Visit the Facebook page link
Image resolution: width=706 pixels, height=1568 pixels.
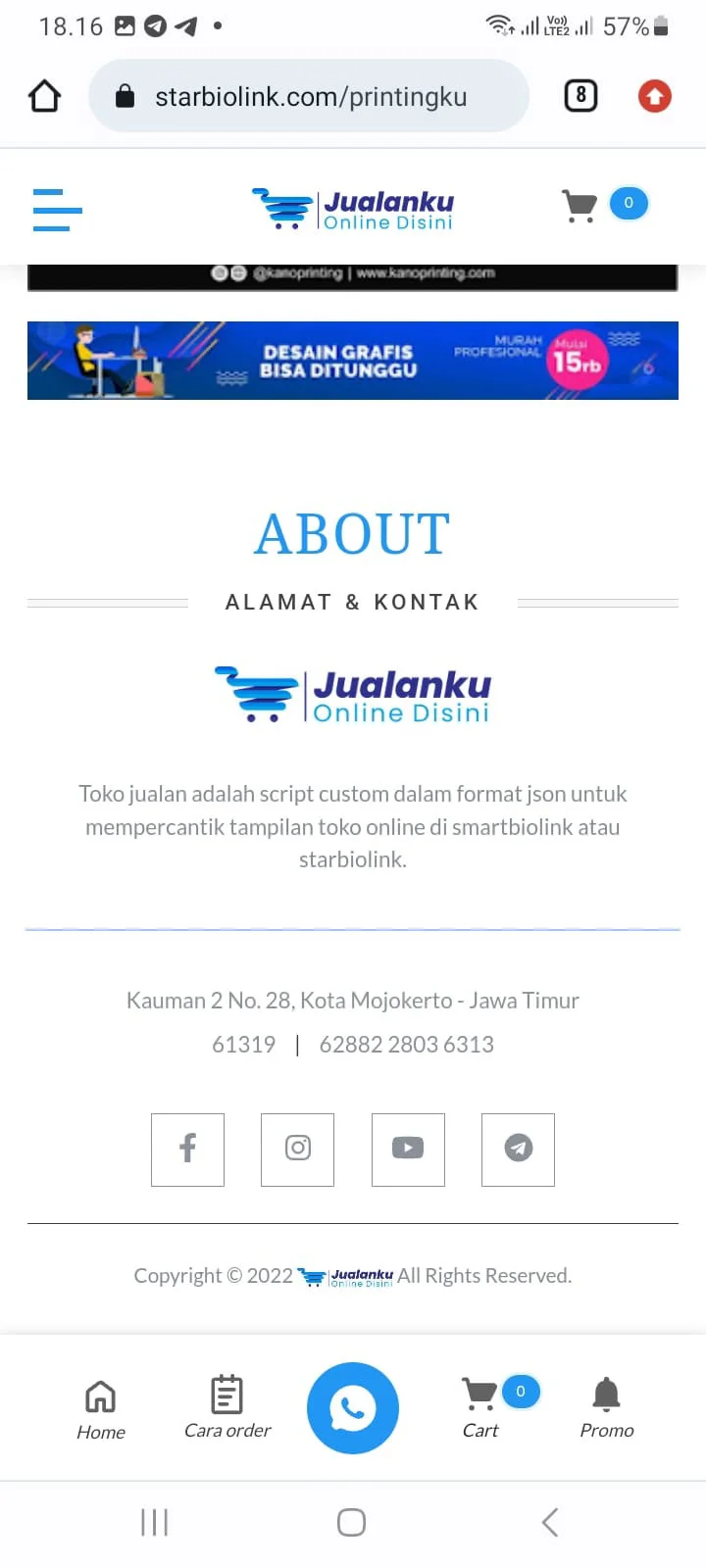pos(187,1149)
